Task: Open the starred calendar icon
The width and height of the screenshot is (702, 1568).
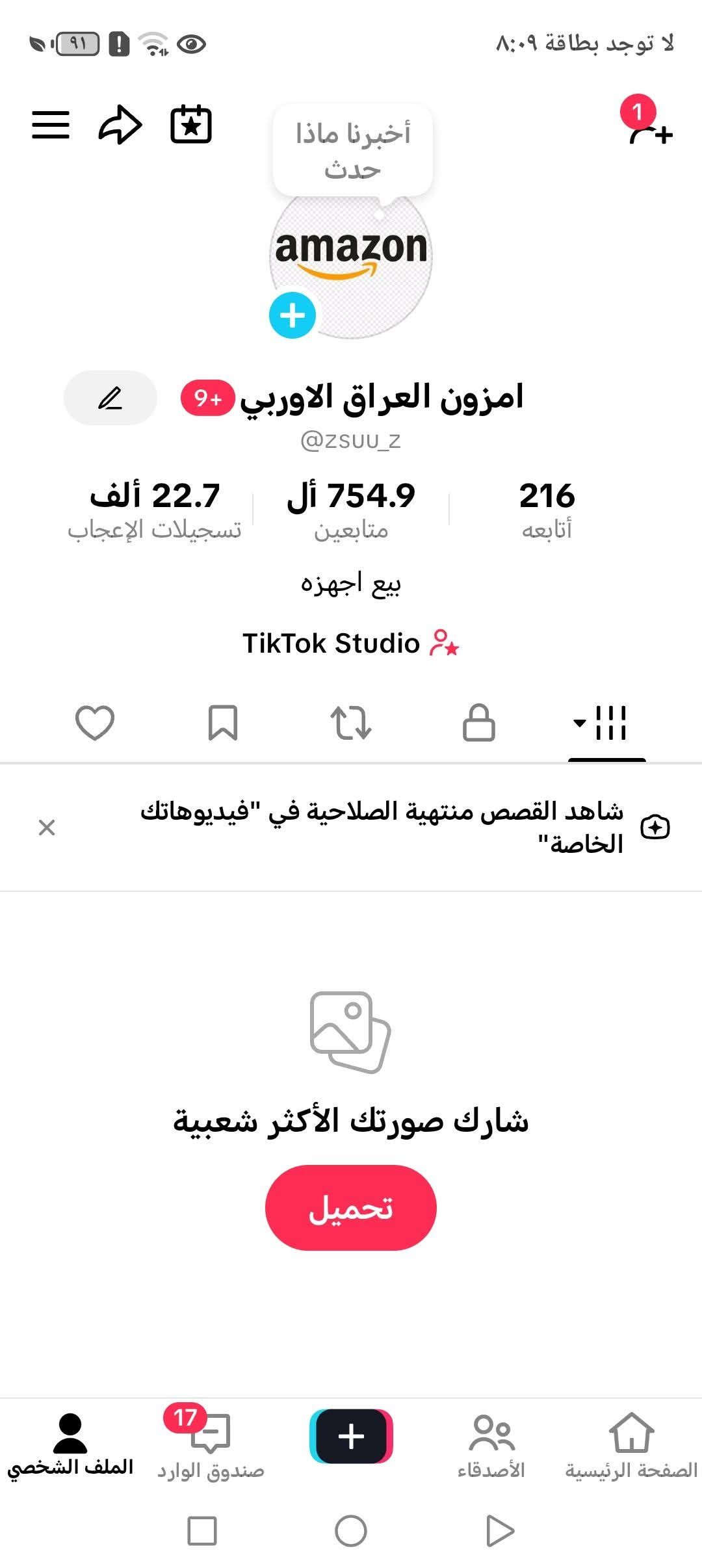Action: [x=190, y=125]
